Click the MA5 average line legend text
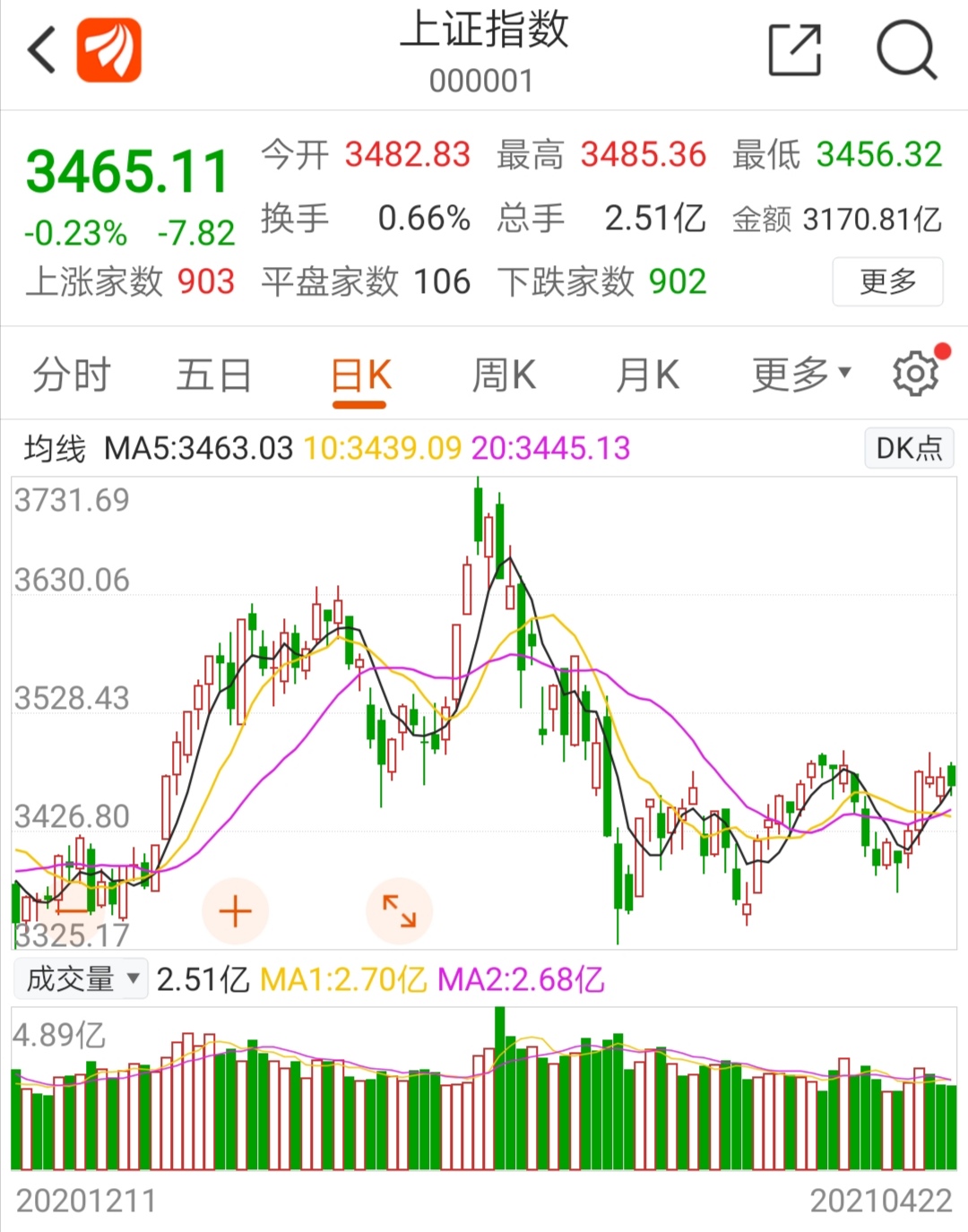This screenshot has height=1232, width=968. pyautogui.click(x=194, y=447)
